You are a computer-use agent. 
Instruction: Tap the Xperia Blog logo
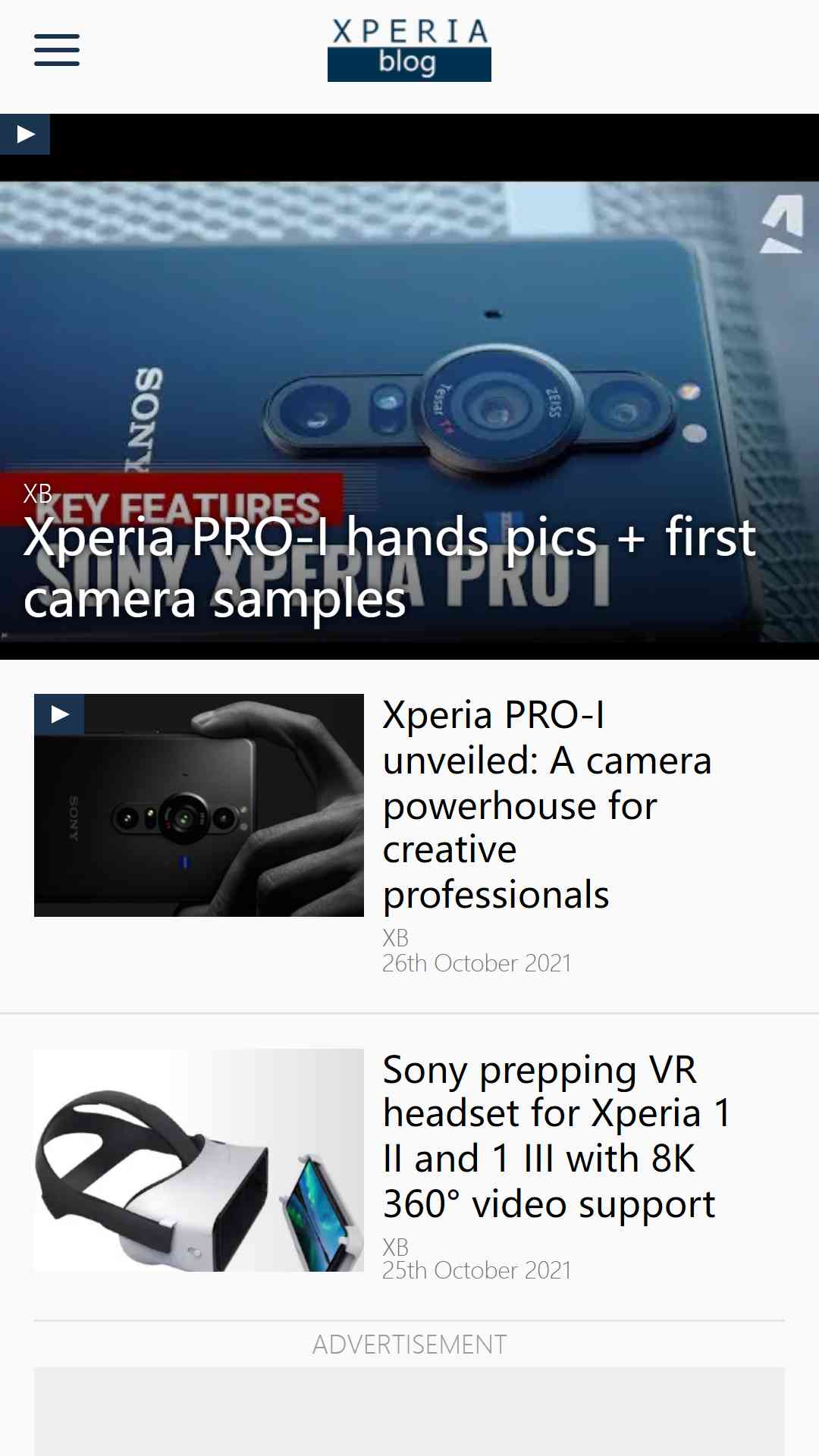[x=409, y=50]
